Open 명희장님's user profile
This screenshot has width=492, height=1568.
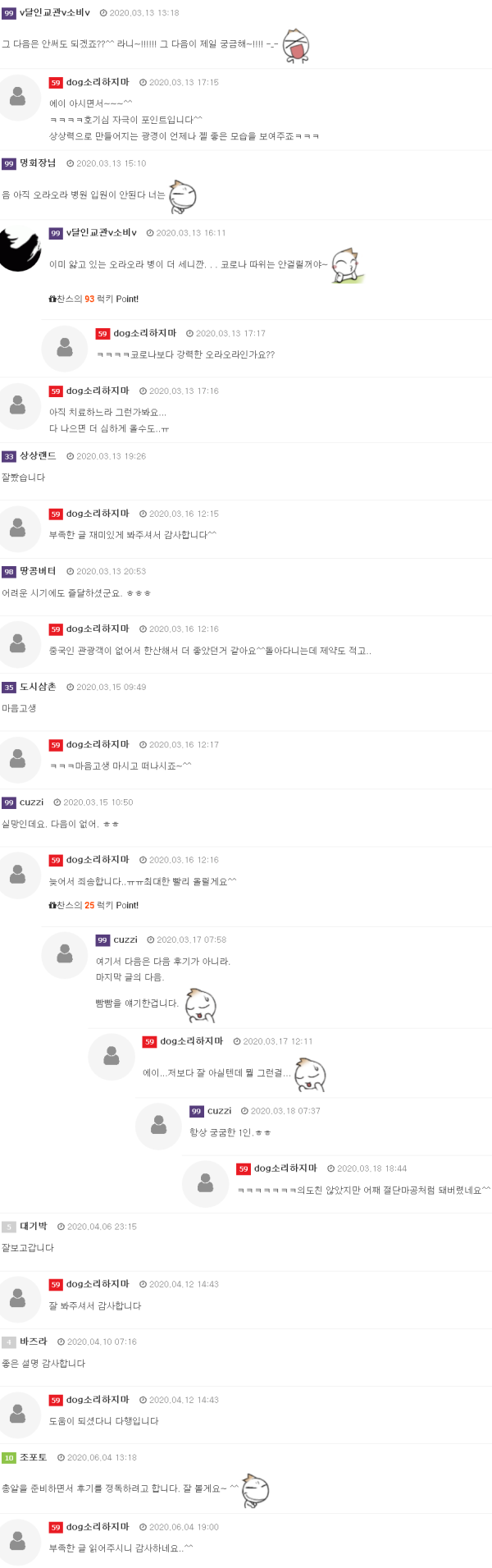coord(38,163)
